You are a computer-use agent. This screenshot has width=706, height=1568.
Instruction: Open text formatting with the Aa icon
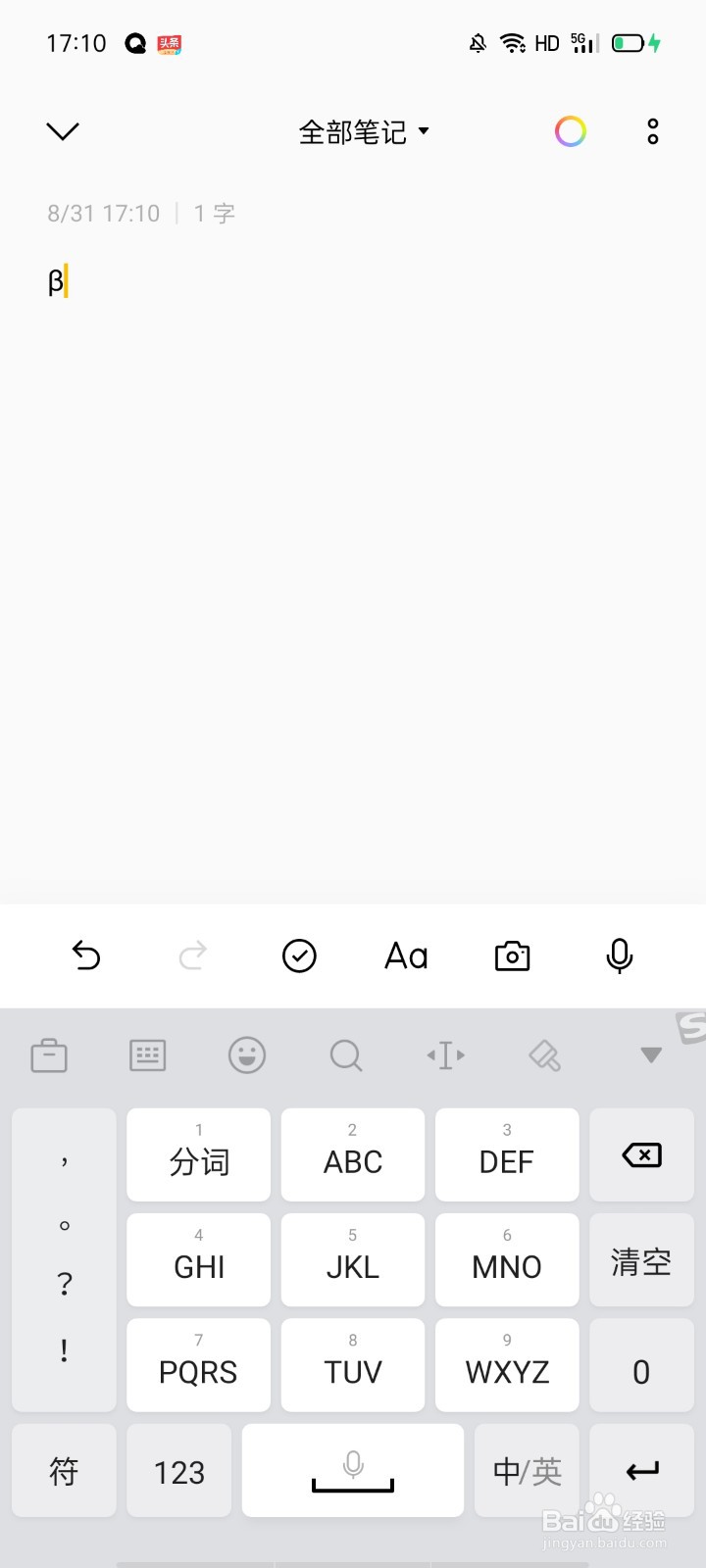(406, 955)
